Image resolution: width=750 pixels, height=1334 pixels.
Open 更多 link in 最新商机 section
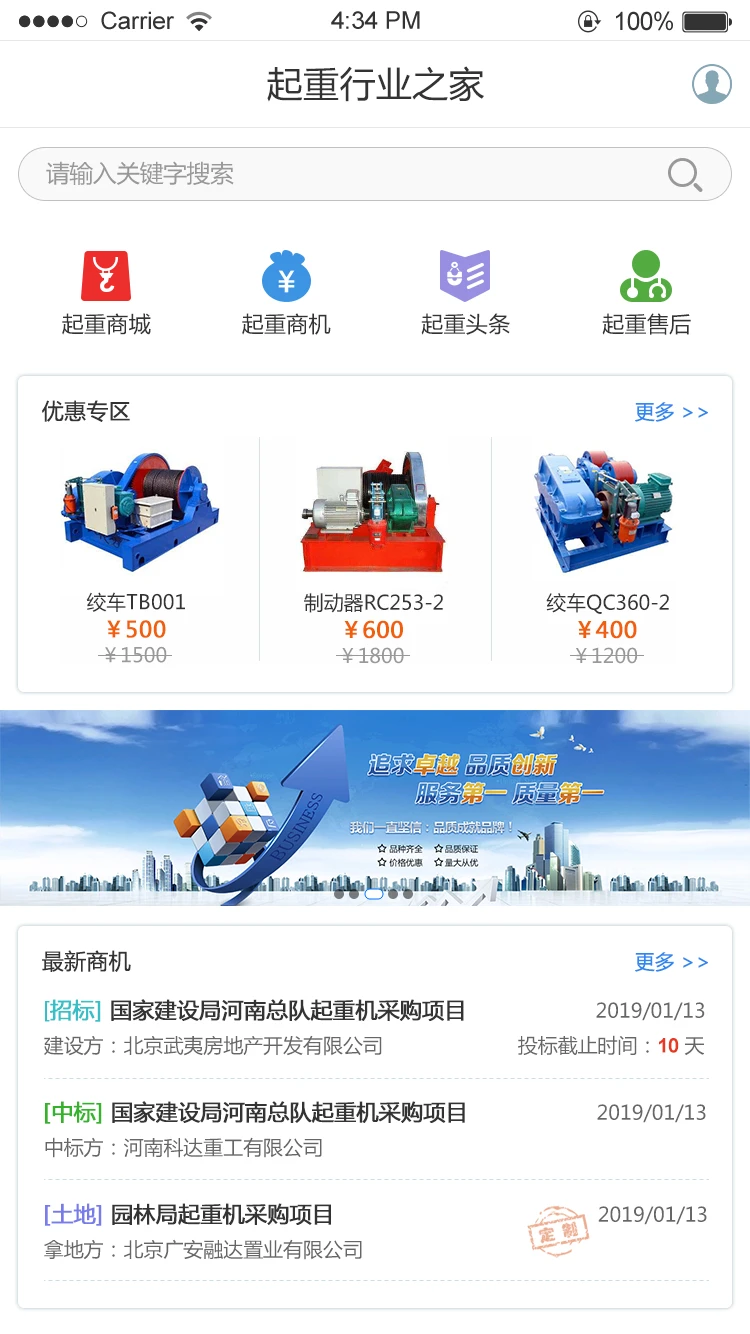point(652,962)
